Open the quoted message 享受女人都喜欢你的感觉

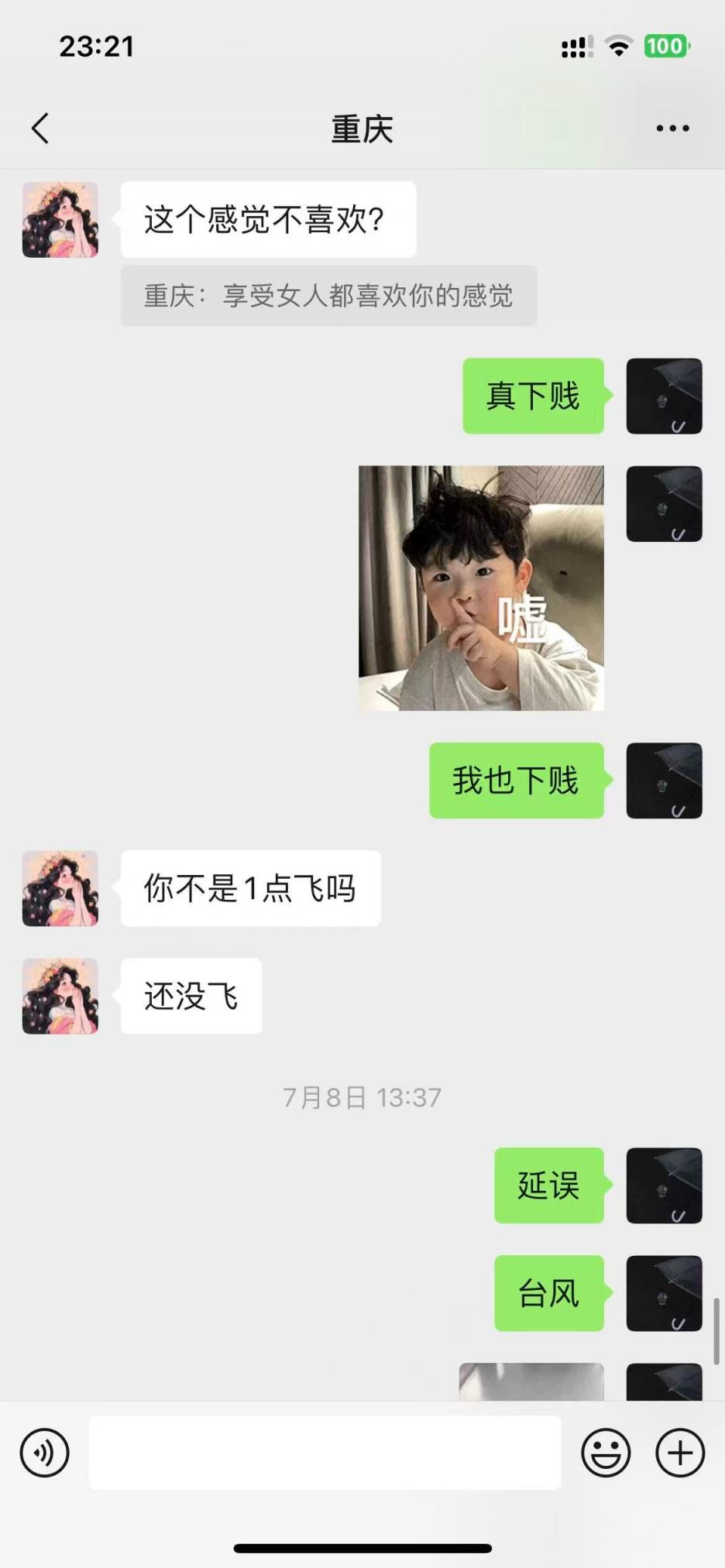328,296
